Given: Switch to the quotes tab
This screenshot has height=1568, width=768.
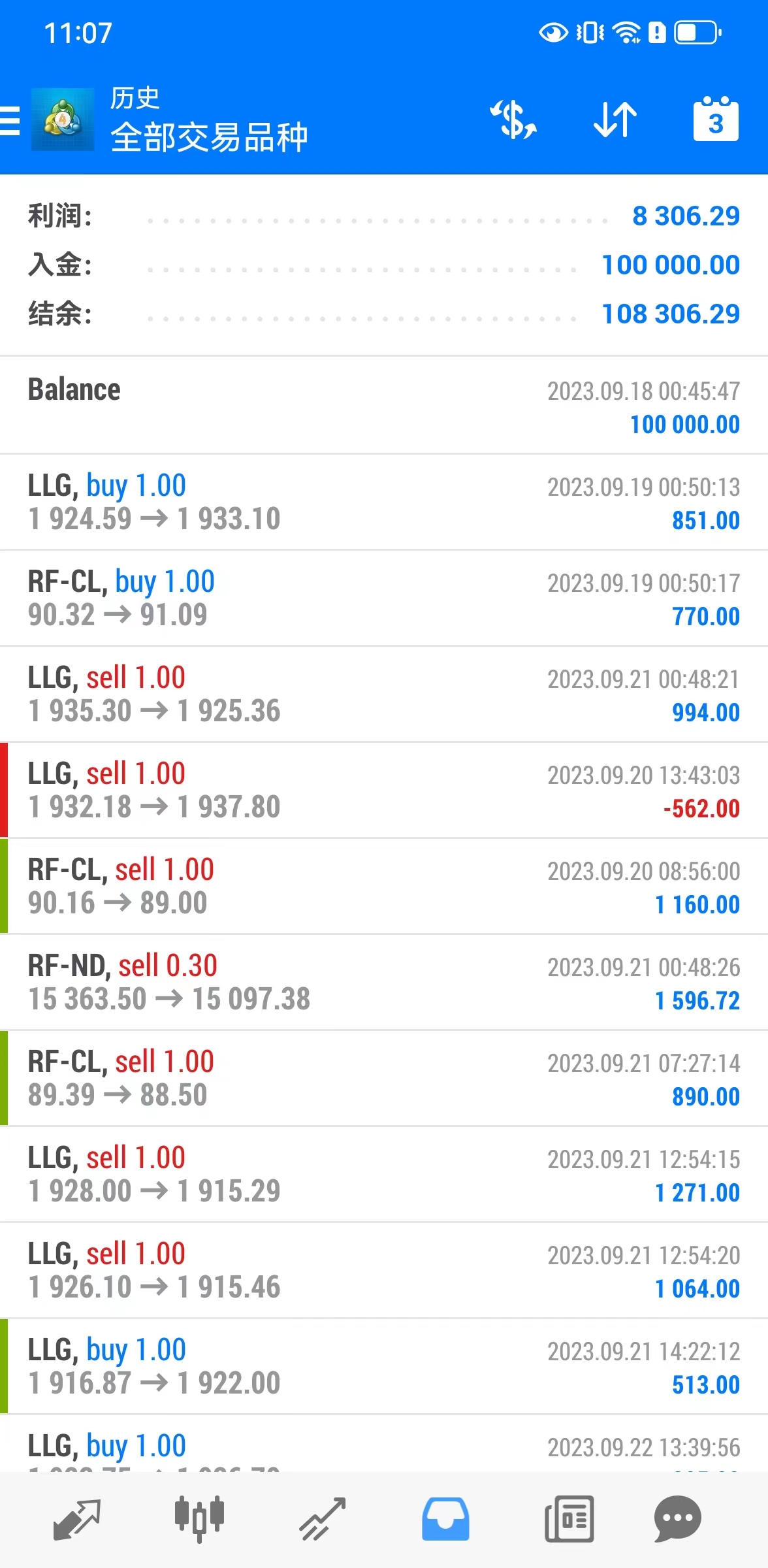Looking at the screenshot, I should point(76,1520).
